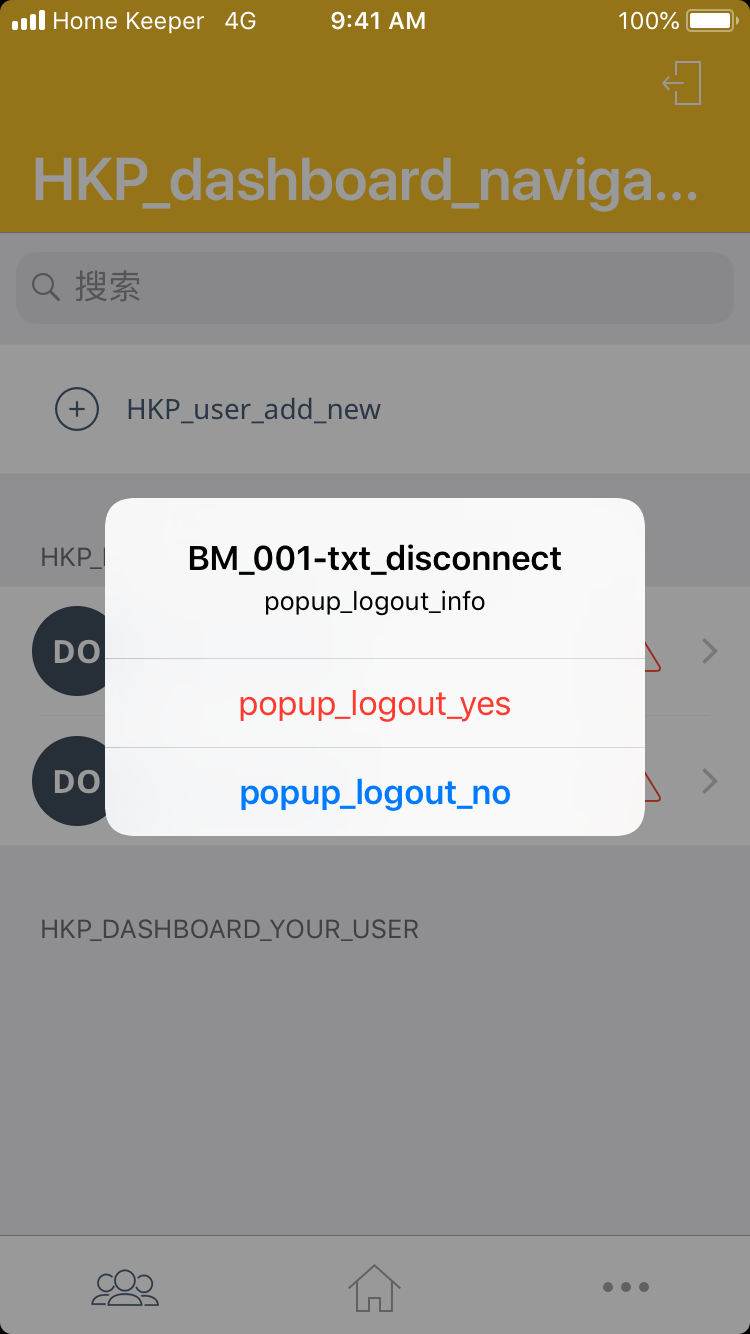Open the 搜索 search field
750x1334 pixels.
(375, 288)
